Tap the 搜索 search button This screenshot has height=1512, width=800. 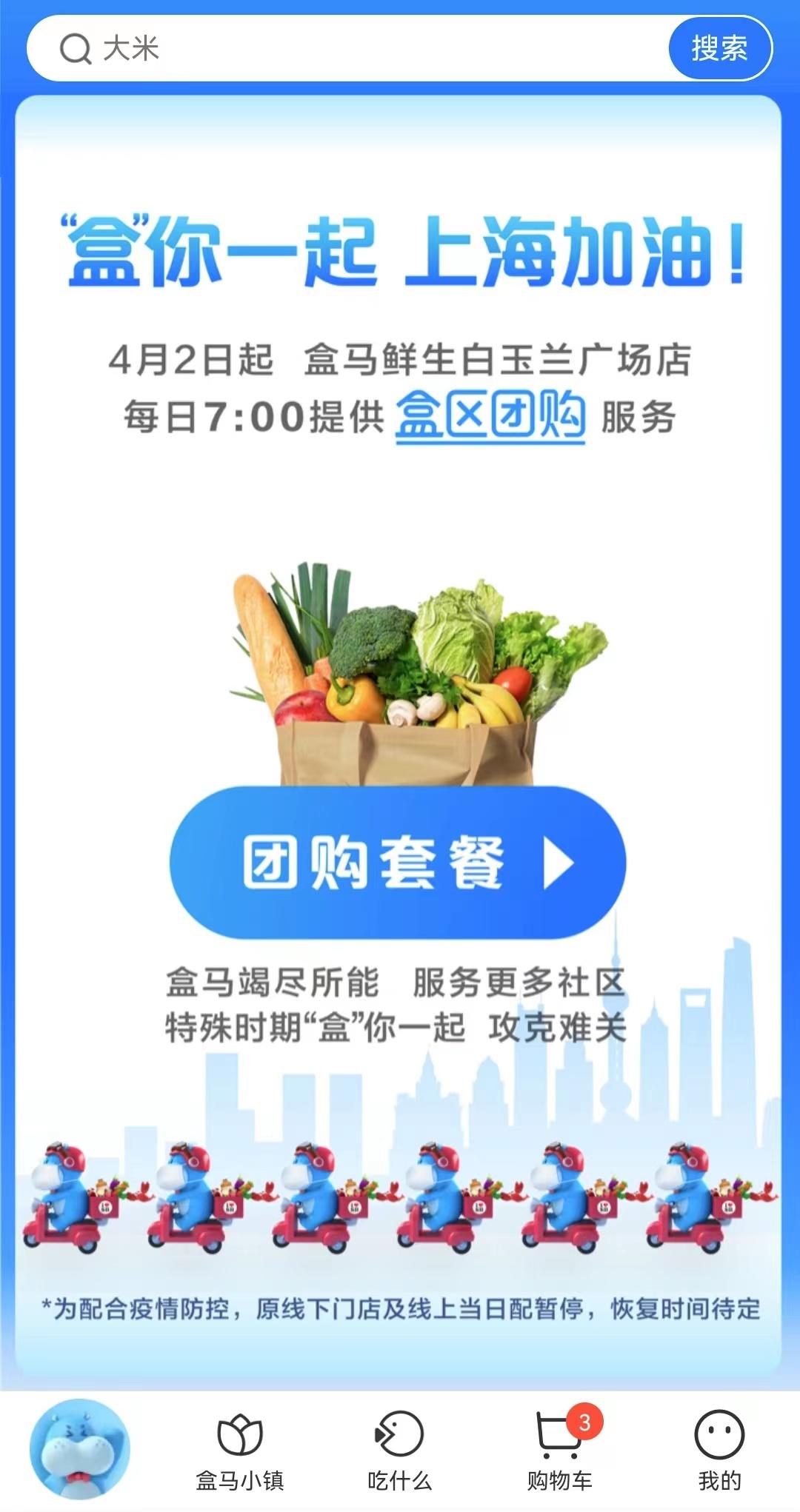click(720, 49)
